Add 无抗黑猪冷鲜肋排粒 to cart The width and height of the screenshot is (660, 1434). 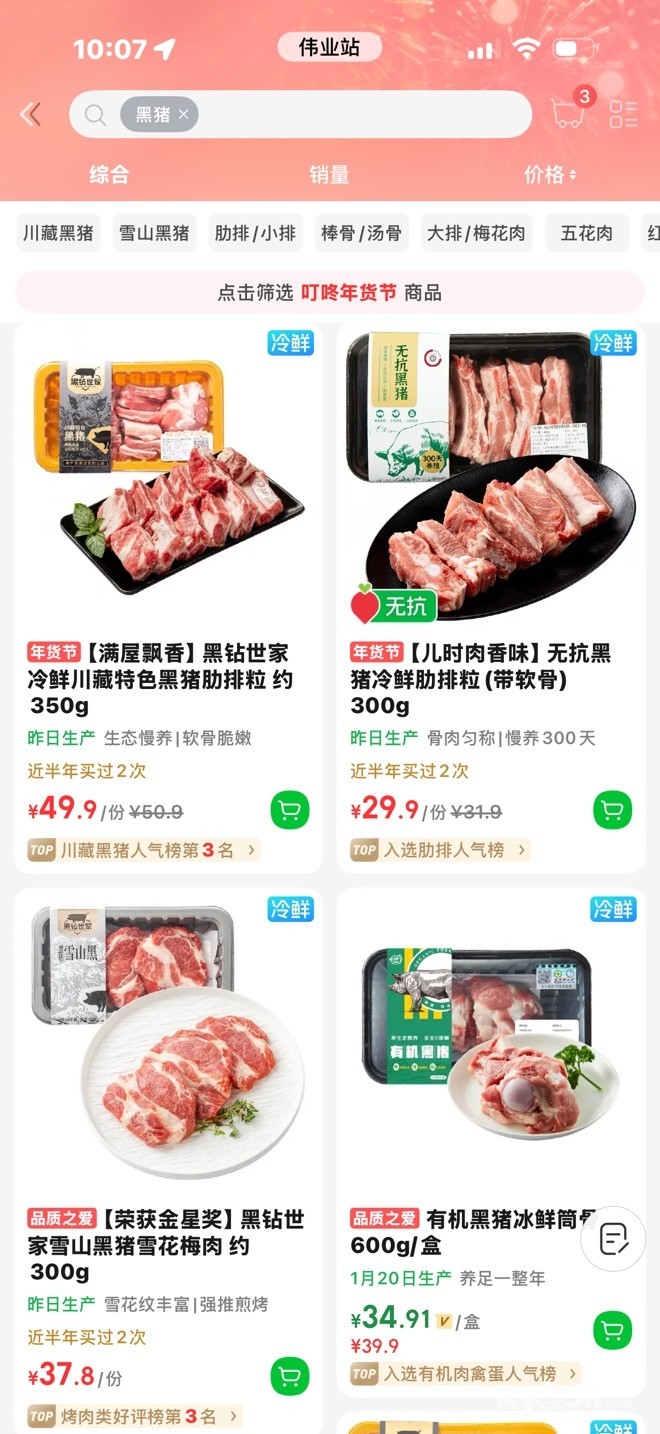[x=612, y=809]
